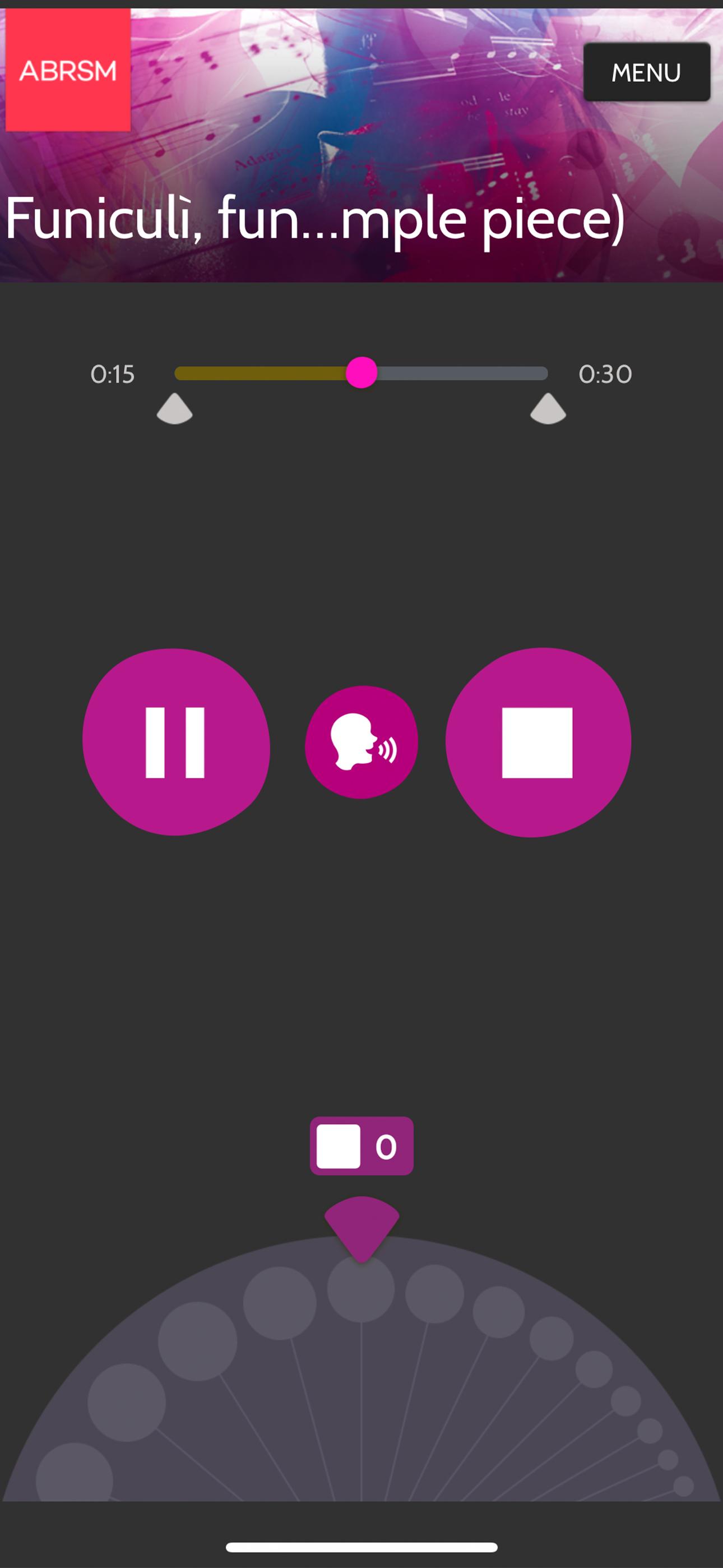
Task: Stop playback of the piece
Action: click(538, 742)
